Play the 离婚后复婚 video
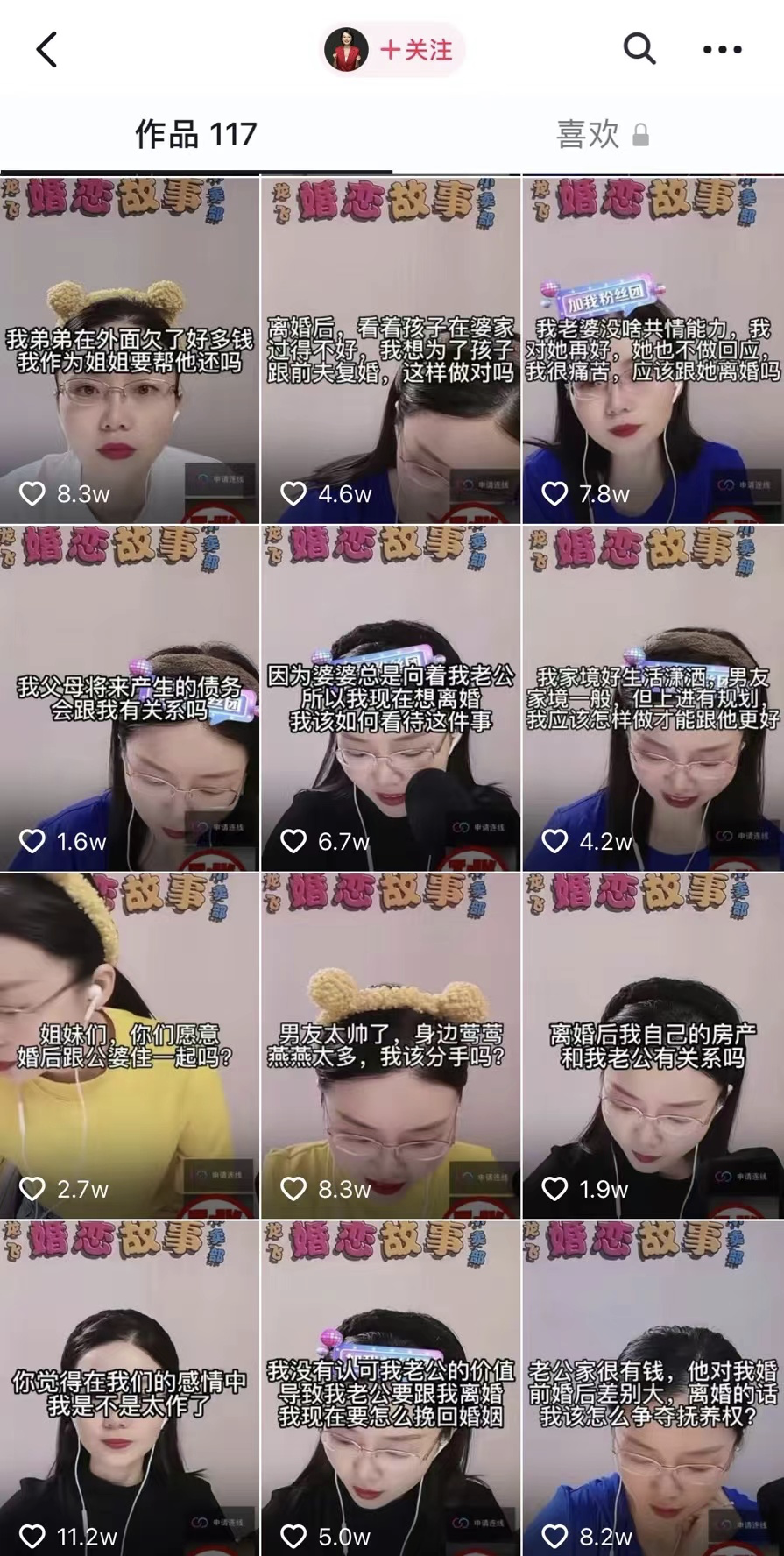Image resolution: width=784 pixels, height=1556 pixels. [392, 342]
